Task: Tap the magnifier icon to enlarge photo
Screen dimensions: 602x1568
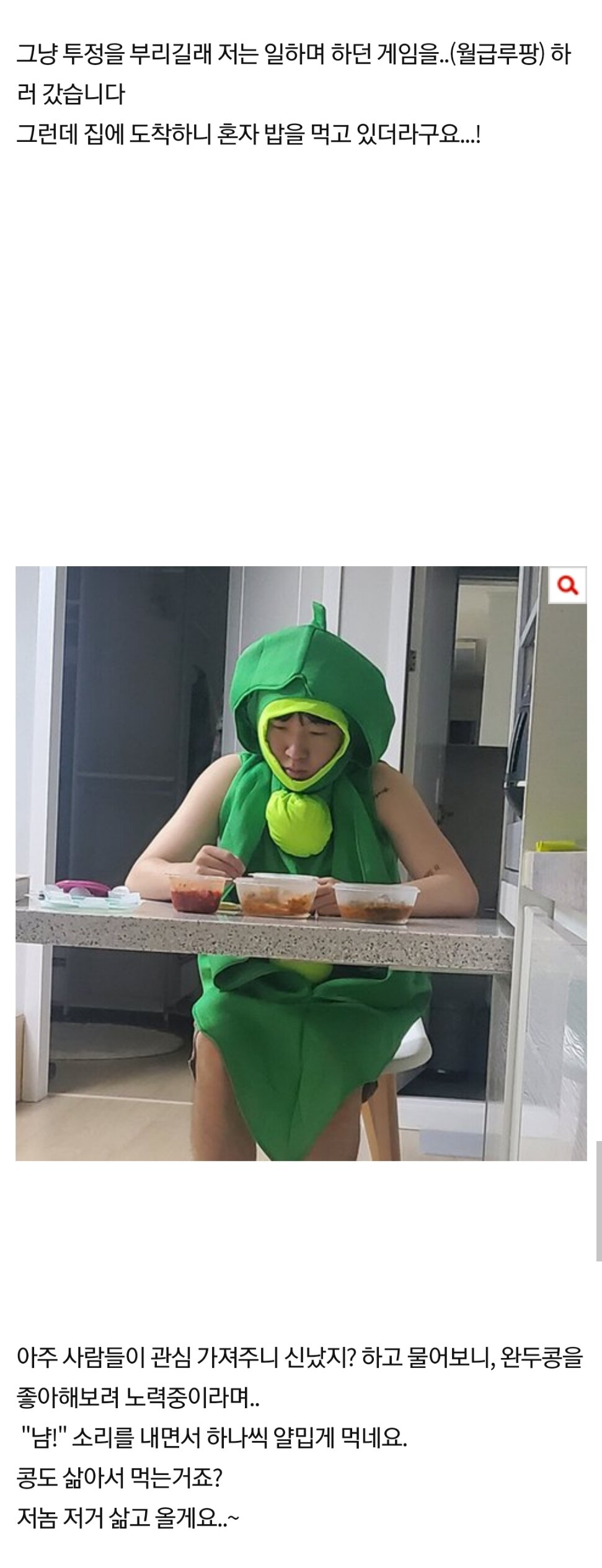Action: coord(567,585)
